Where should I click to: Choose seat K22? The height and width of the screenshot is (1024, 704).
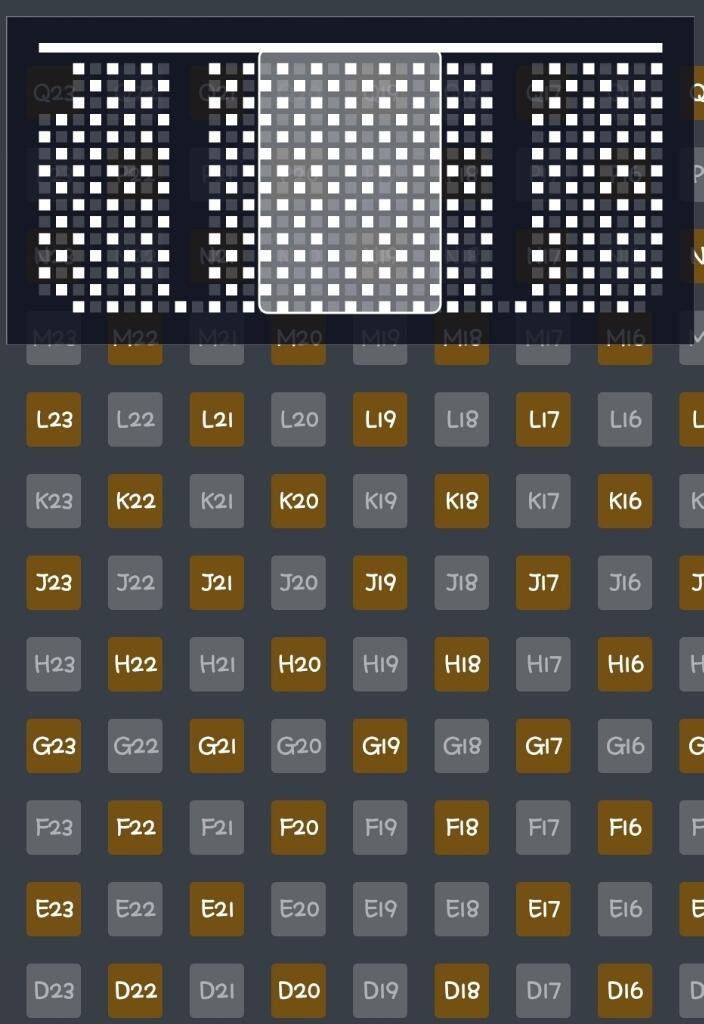tap(135, 501)
